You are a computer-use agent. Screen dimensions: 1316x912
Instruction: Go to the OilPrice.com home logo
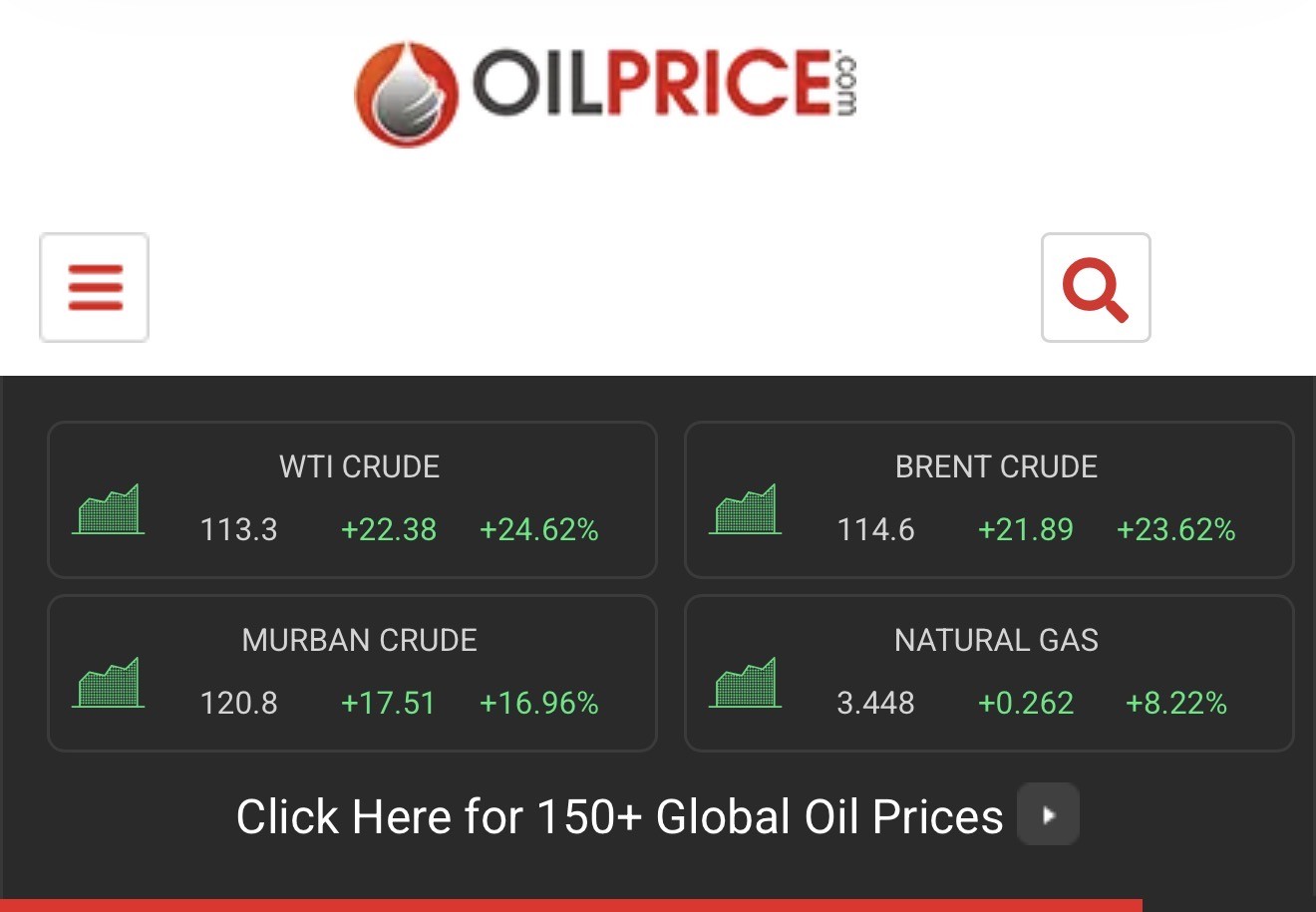pos(605,93)
